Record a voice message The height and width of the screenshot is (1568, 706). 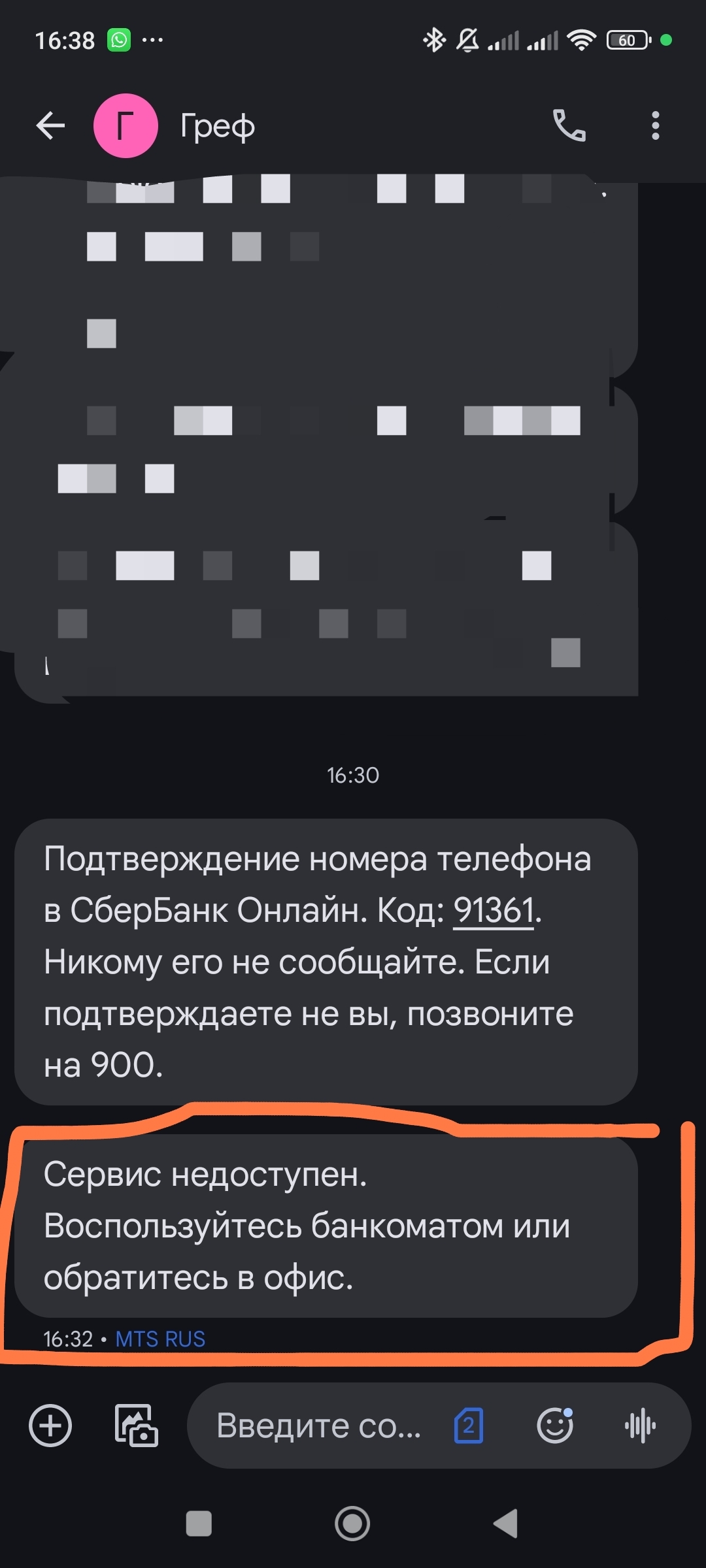[640, 1425]
